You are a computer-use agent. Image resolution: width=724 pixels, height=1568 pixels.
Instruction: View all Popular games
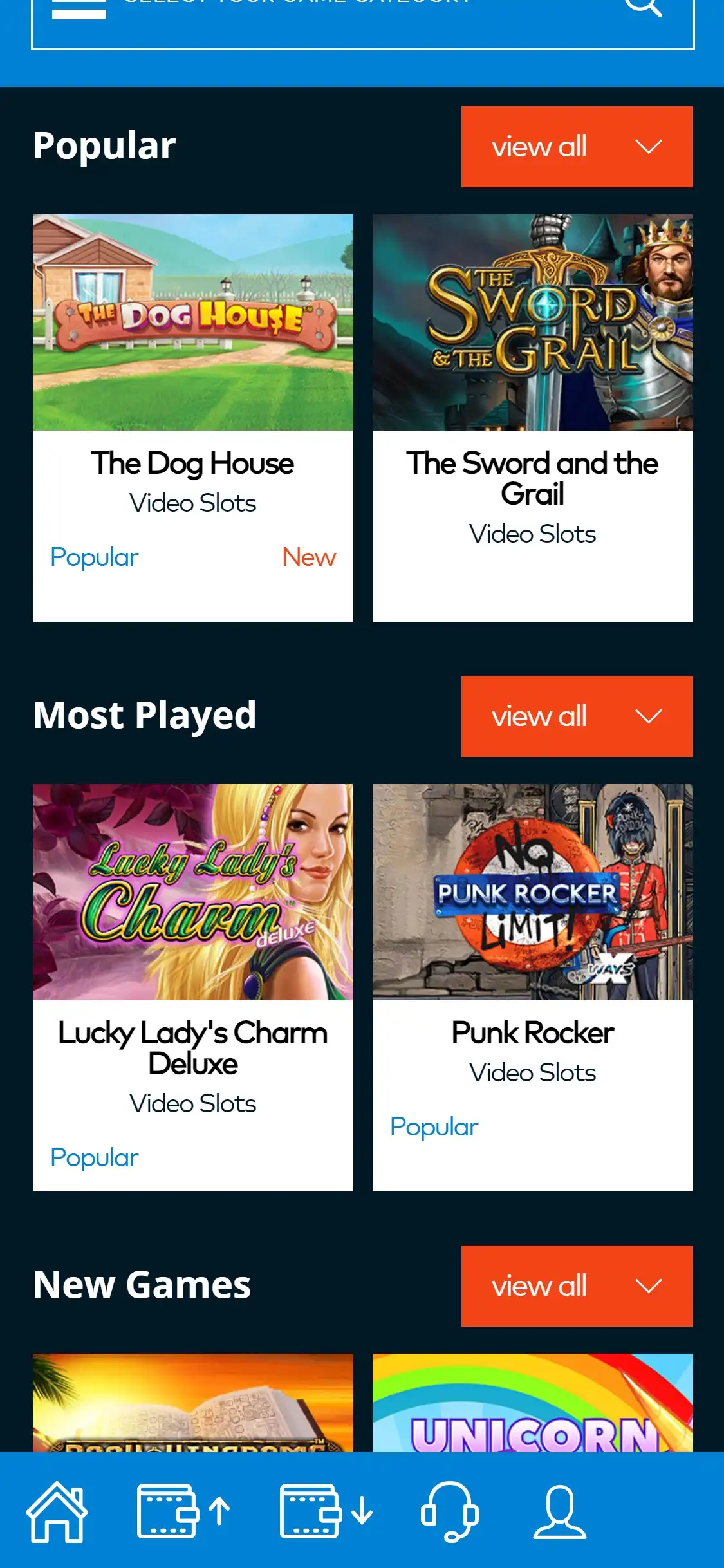pos(577,147)
